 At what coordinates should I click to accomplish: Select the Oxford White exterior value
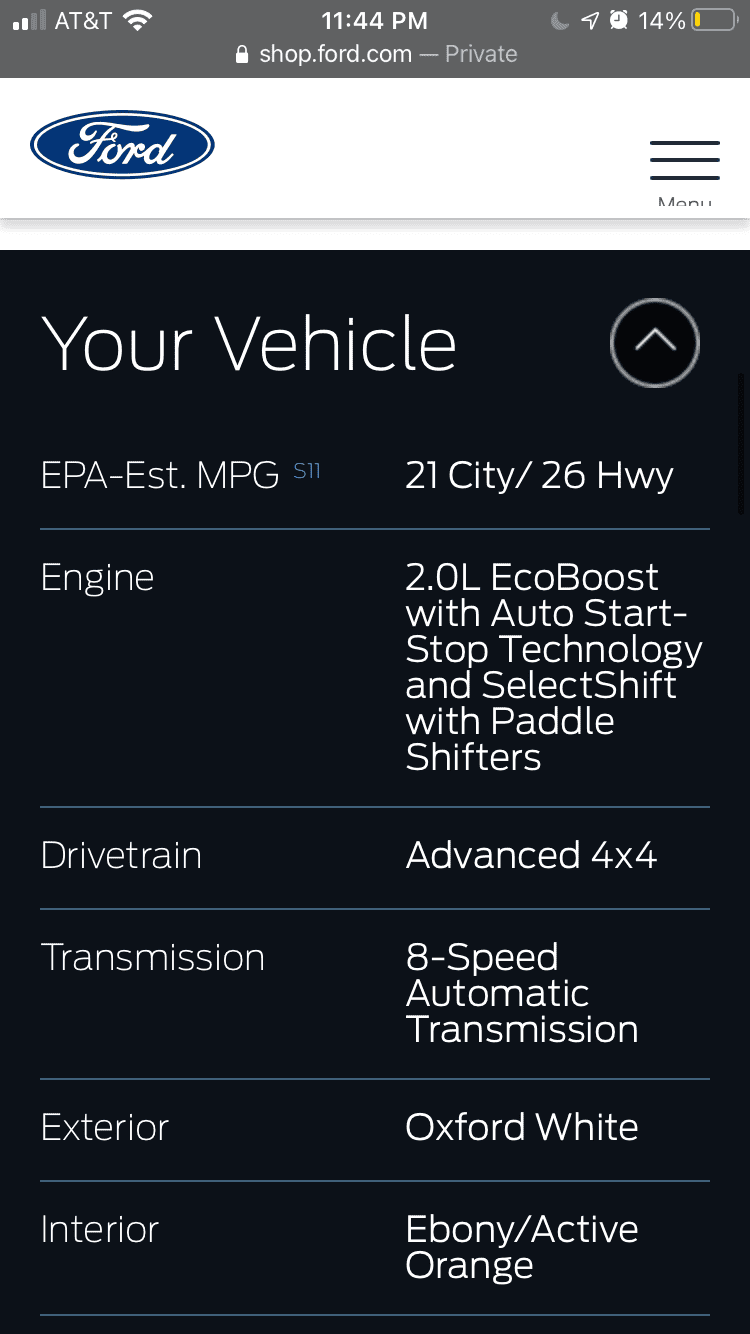(521, 1126)
